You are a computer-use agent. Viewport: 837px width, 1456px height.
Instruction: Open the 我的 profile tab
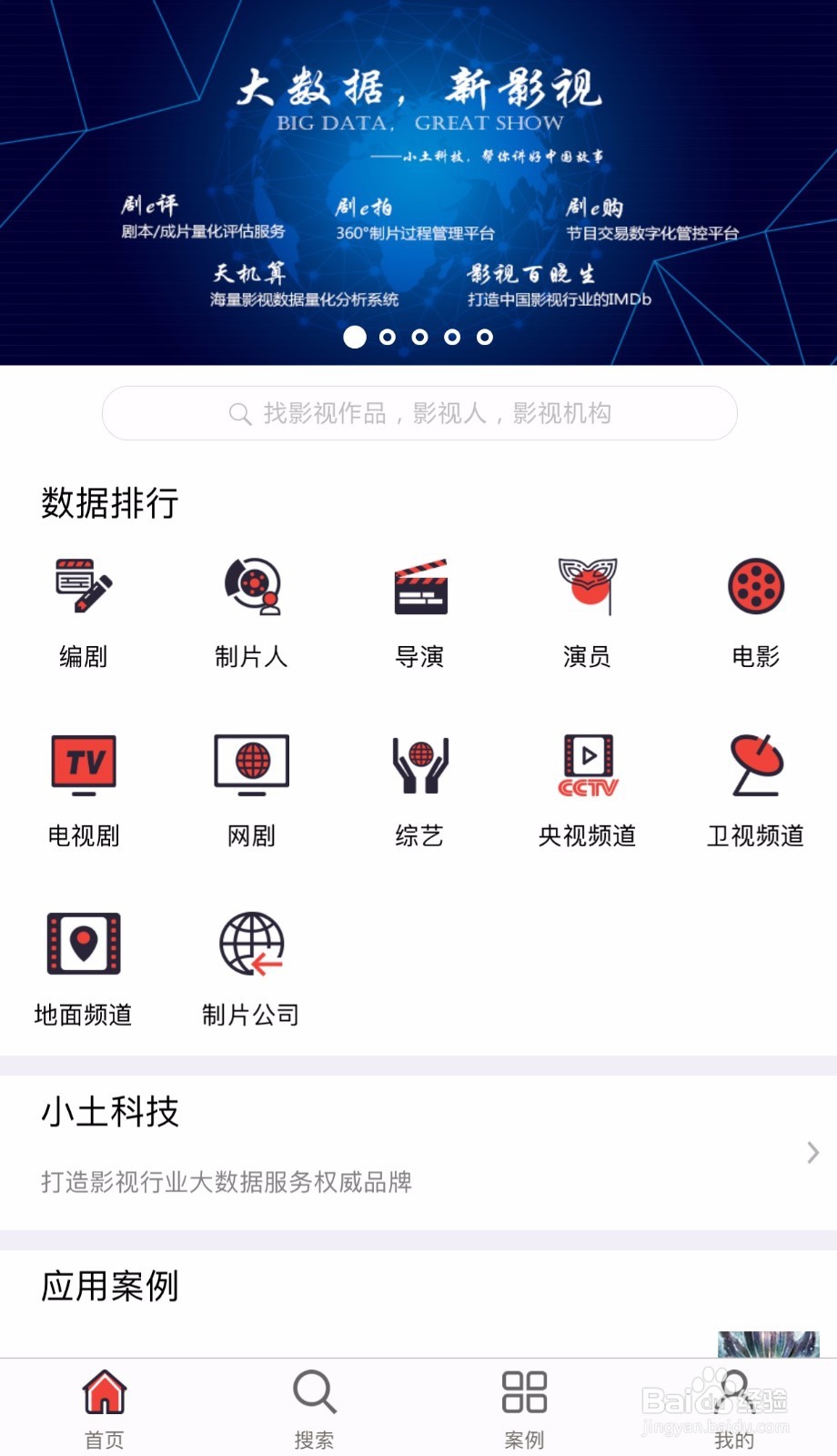pyautogui.click(x=732, y=1406)
